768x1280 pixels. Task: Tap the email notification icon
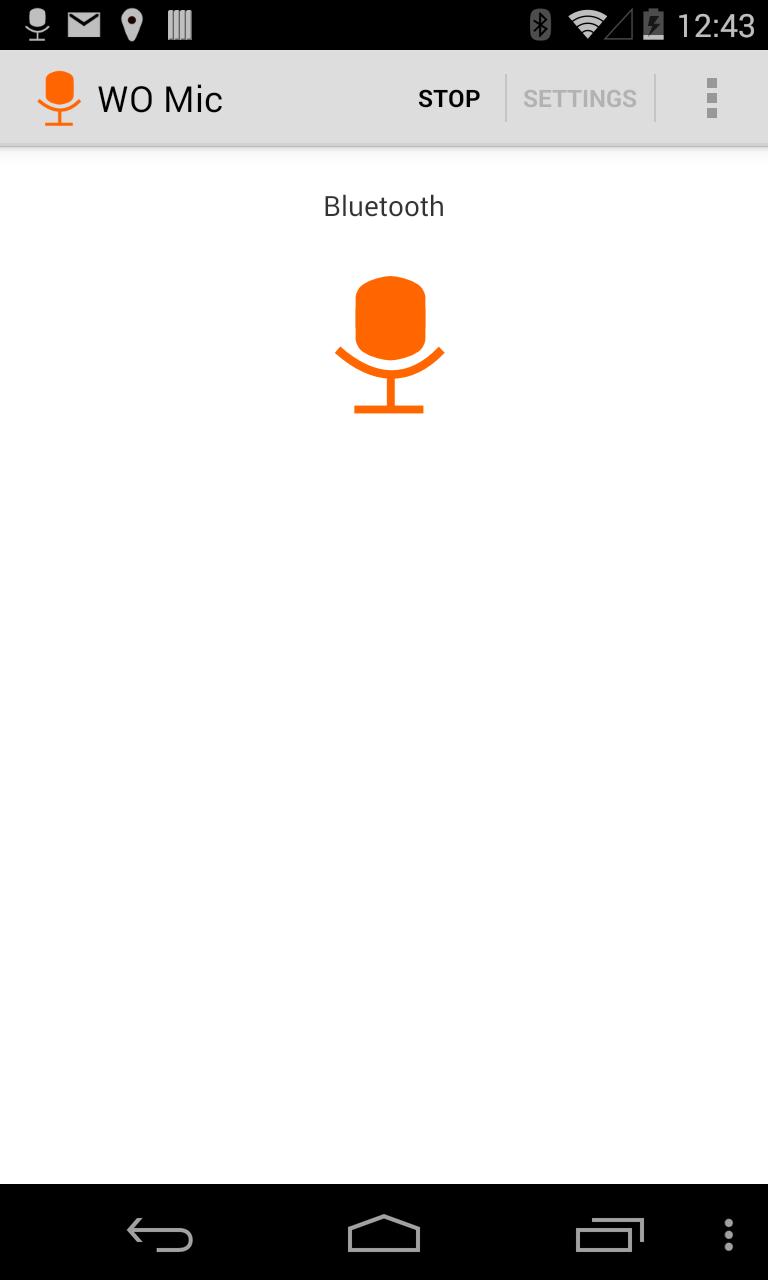pyautogui.click(x=84, y=22)
